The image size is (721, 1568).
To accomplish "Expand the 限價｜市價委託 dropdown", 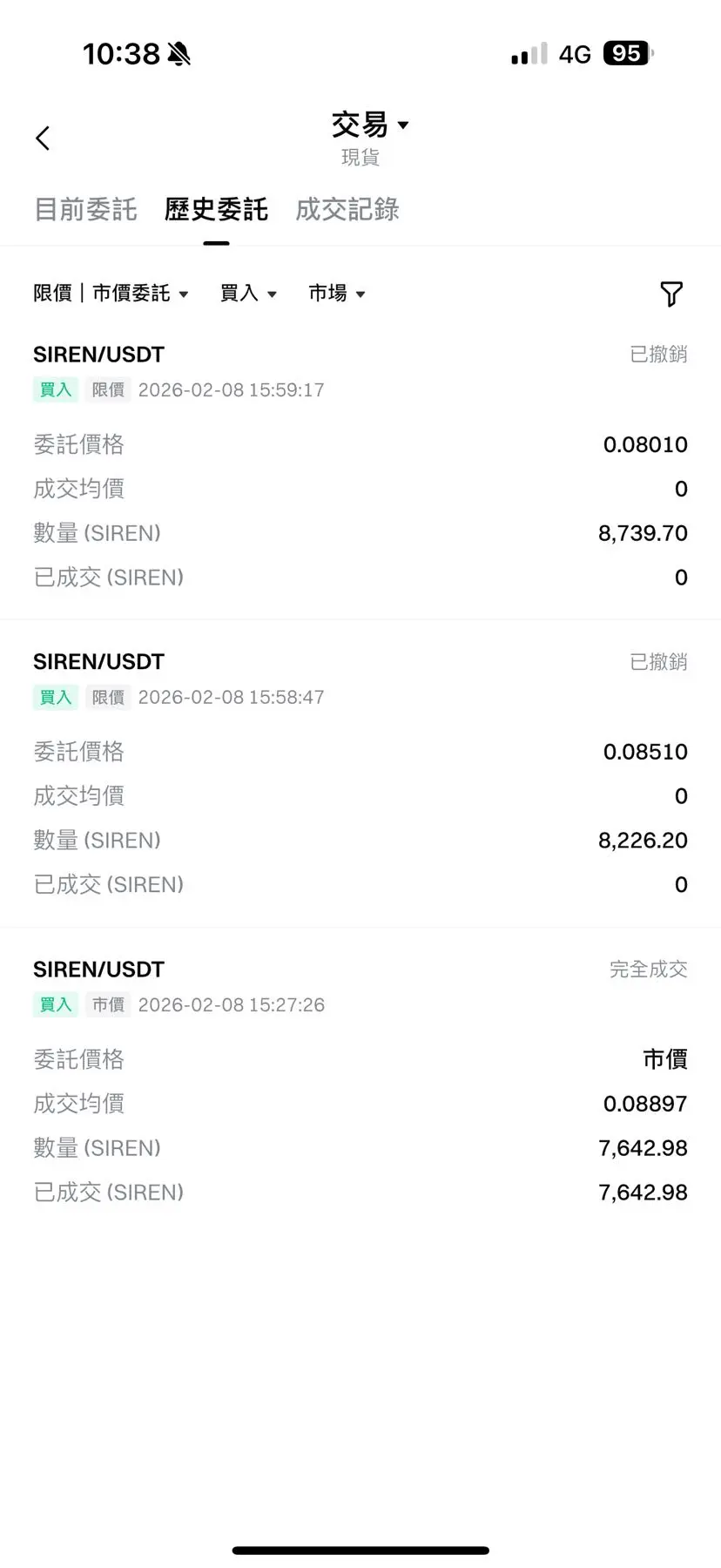I will [x=111, y=294].
